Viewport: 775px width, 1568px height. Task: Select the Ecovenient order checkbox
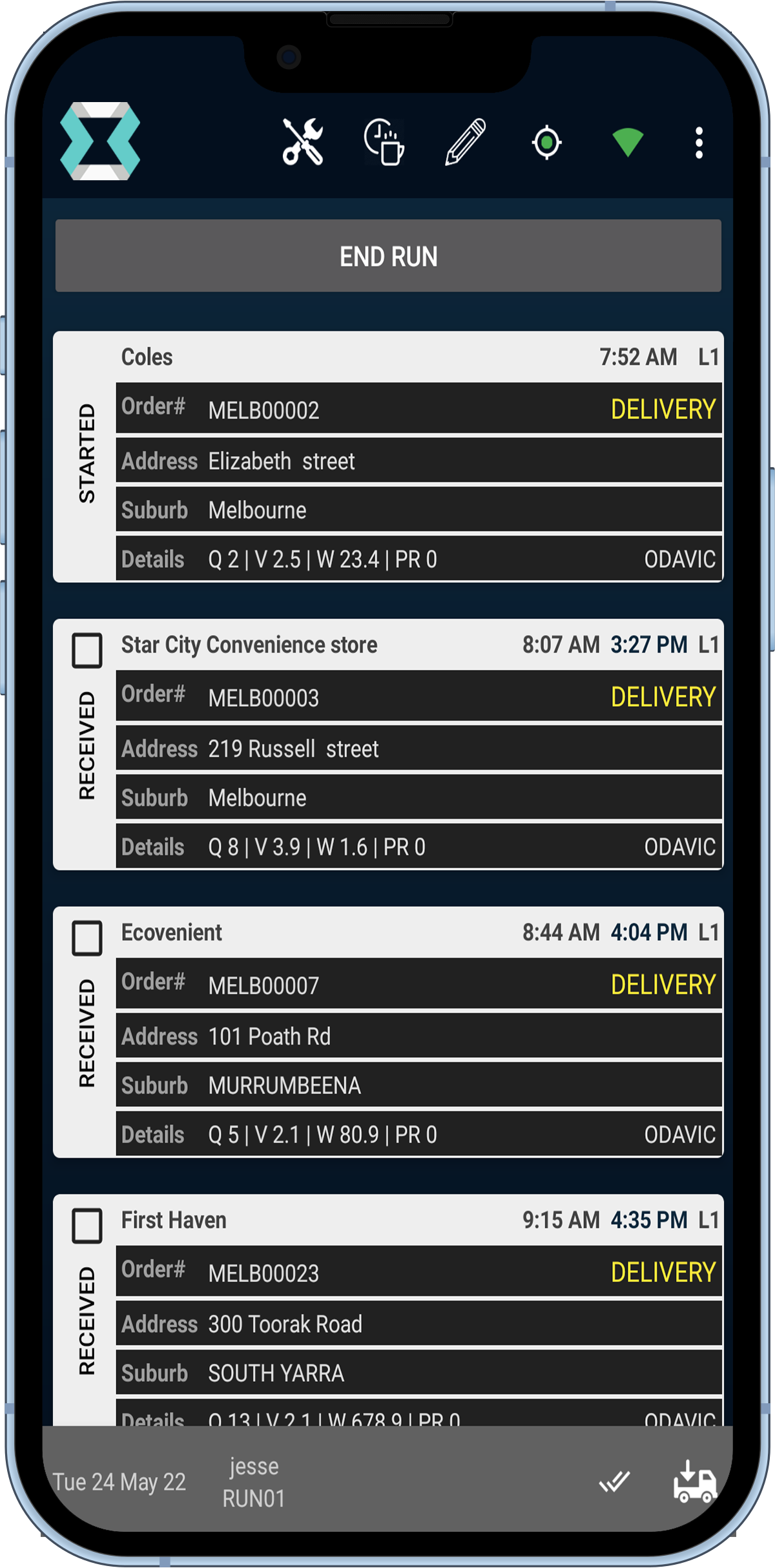tap(87, 937)
